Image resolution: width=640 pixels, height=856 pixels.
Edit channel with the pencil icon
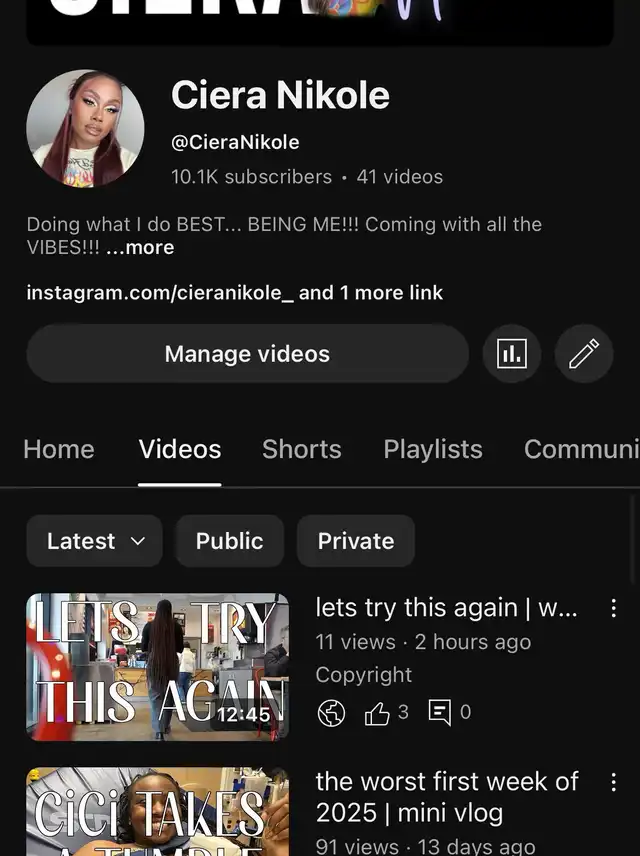[x=584, y=354]
